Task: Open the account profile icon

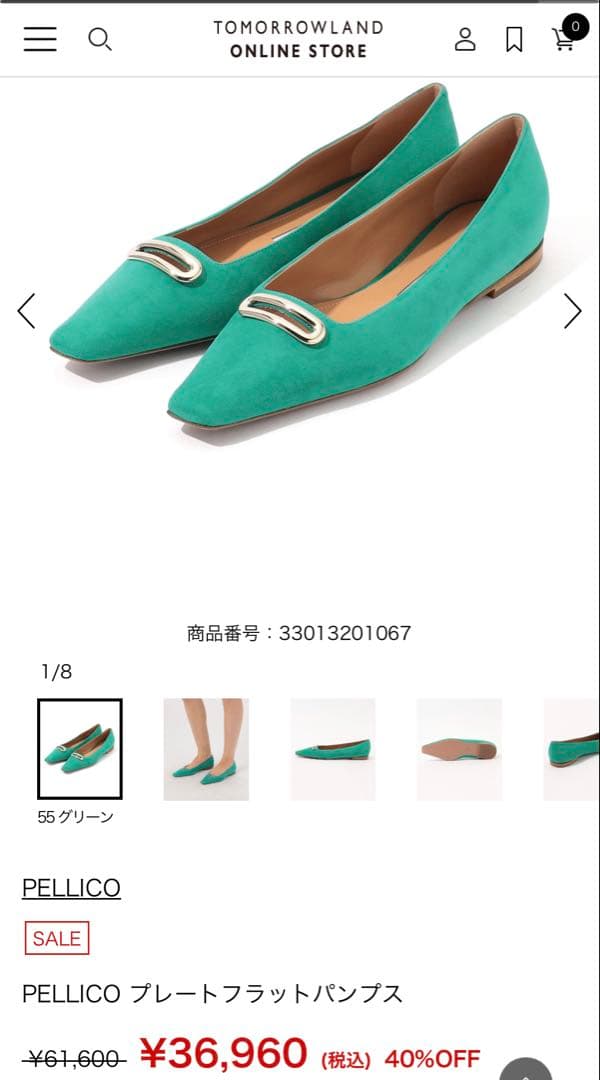Action: point(465,39)
